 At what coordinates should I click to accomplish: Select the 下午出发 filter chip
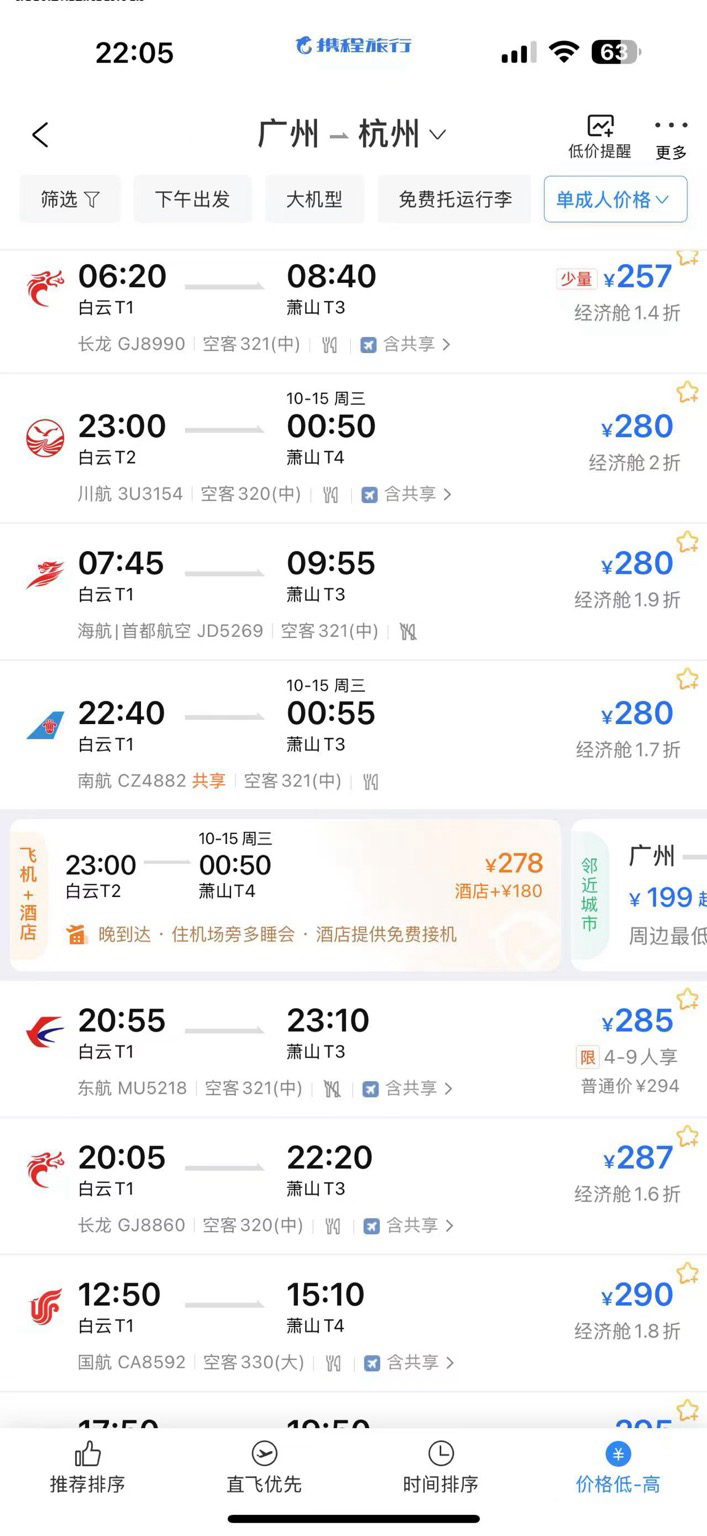pos(192,199)
